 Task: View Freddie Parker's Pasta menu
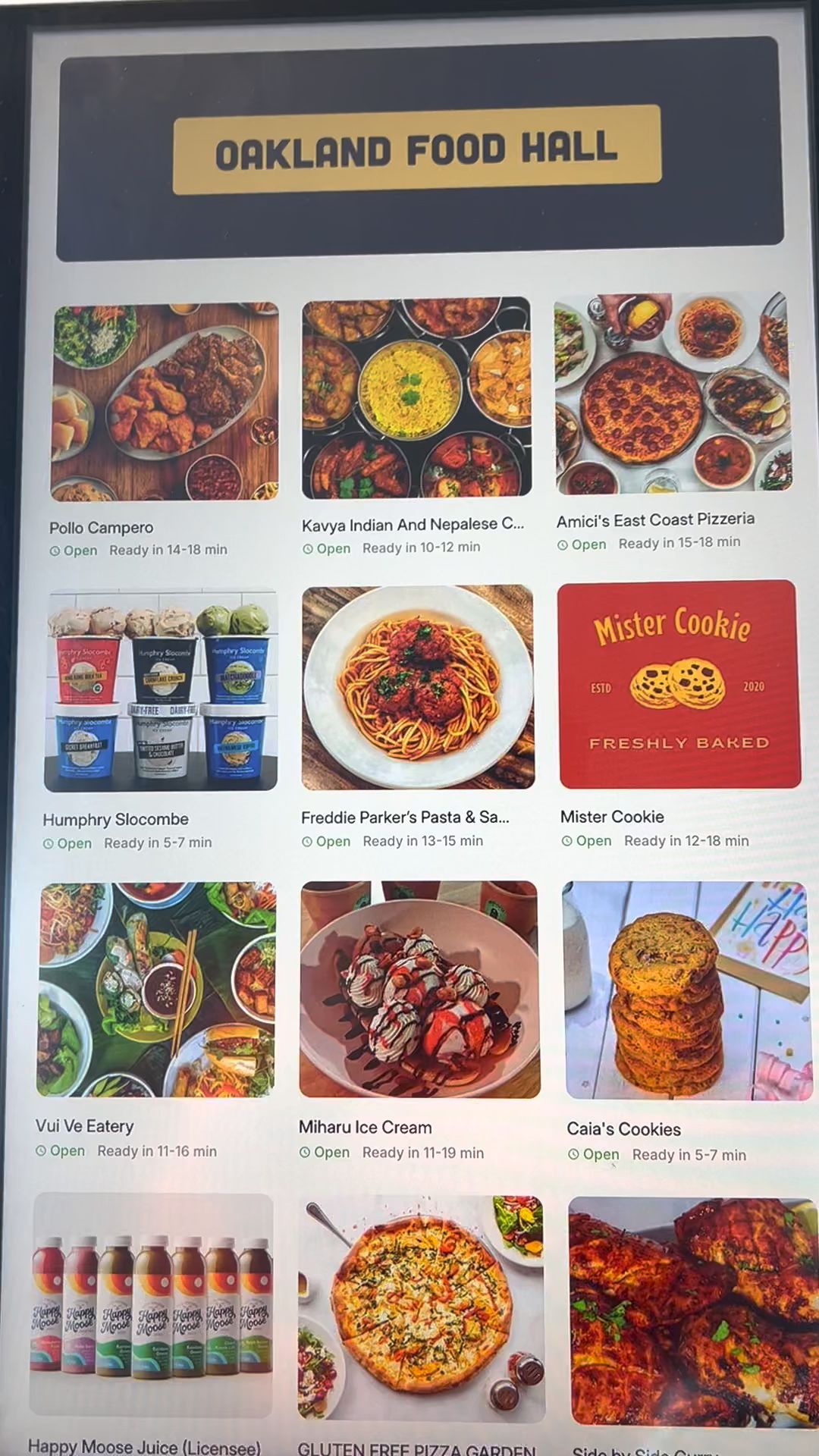click(418, 687)
